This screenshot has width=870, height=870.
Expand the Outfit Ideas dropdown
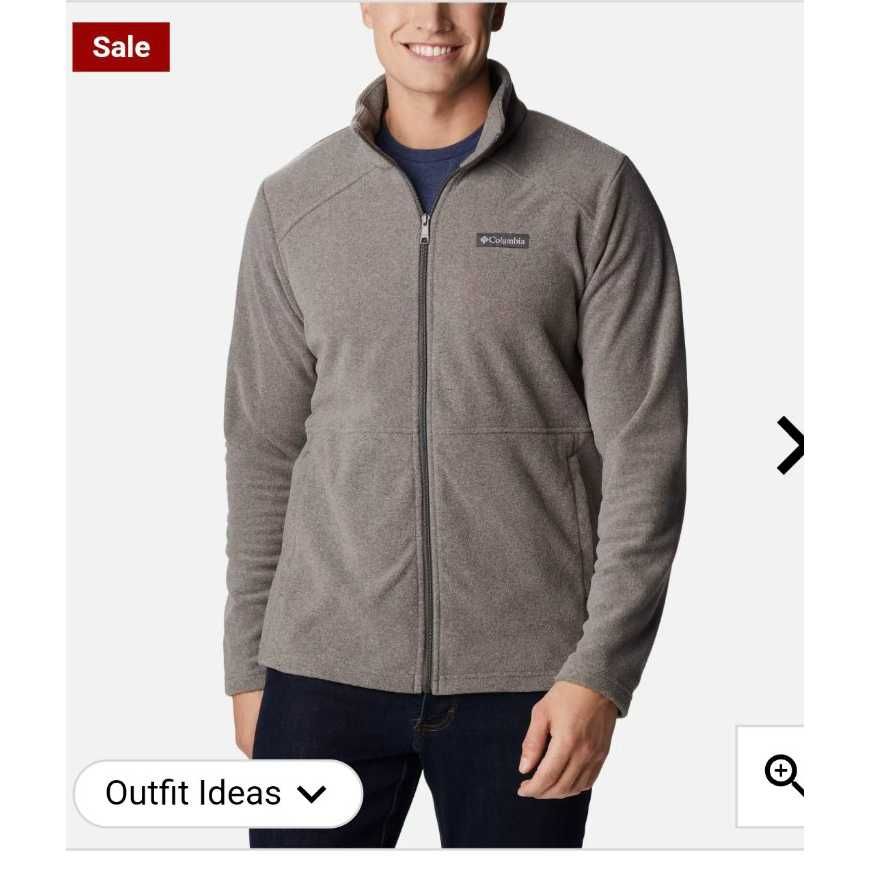217,793
